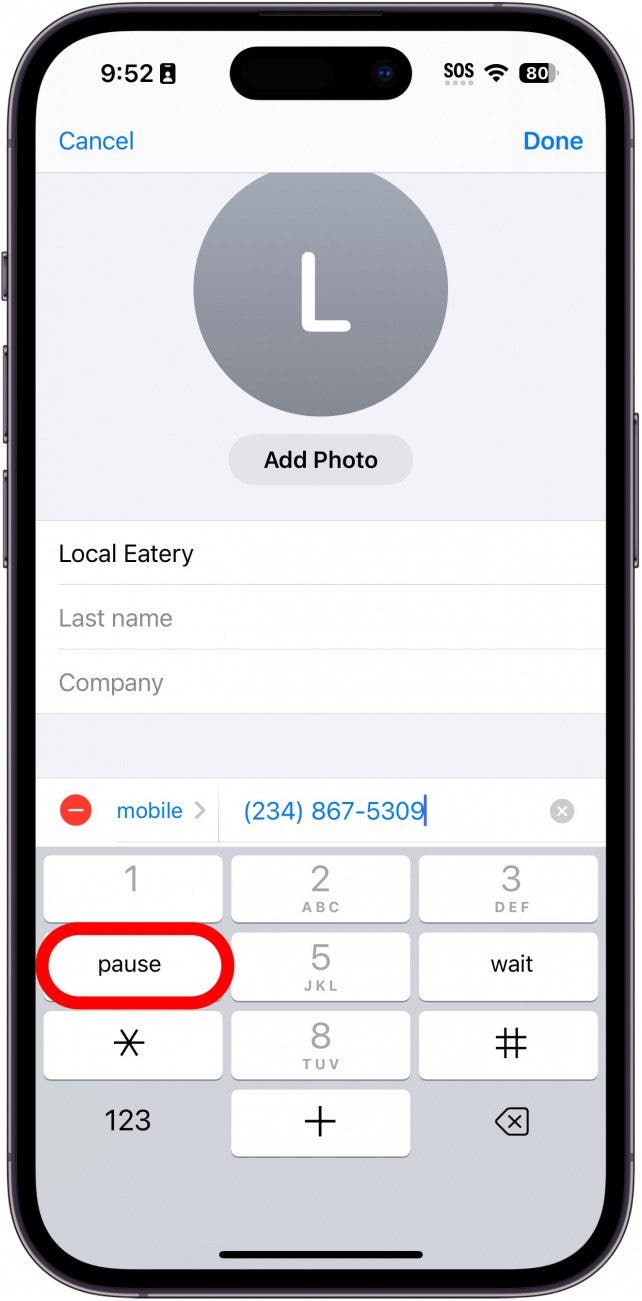Edit the first name field Local Eatery
The width and height of the screenshot is (642, 1301).
click(x=320, y=553)
